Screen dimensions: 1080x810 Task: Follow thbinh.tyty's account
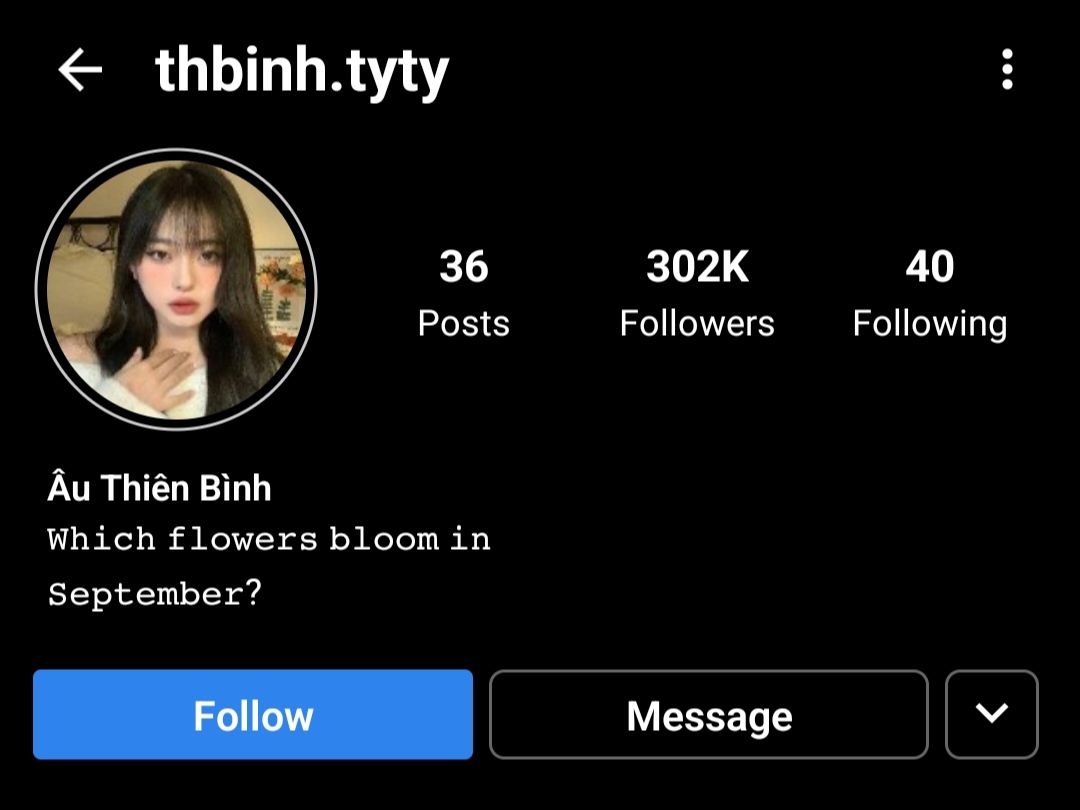point(253,715)
